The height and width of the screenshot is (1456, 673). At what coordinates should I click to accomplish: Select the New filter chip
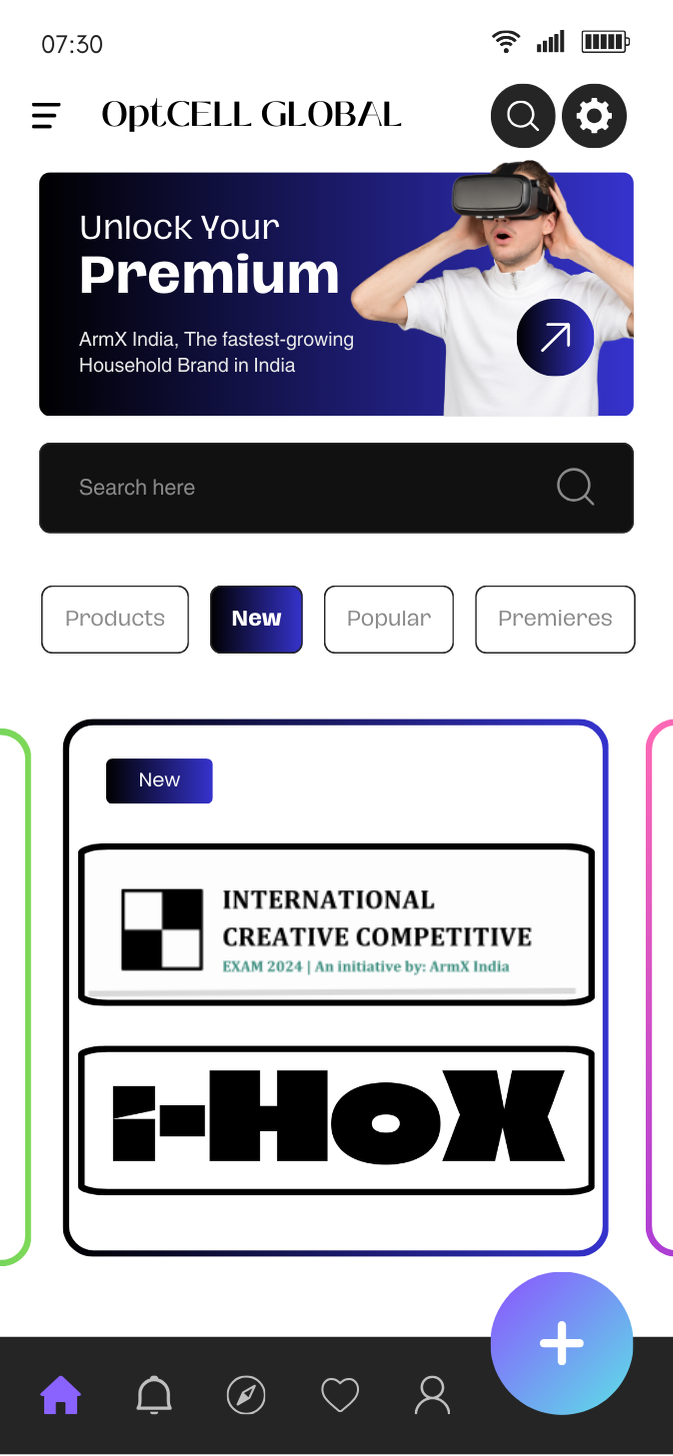pos(256,619)
